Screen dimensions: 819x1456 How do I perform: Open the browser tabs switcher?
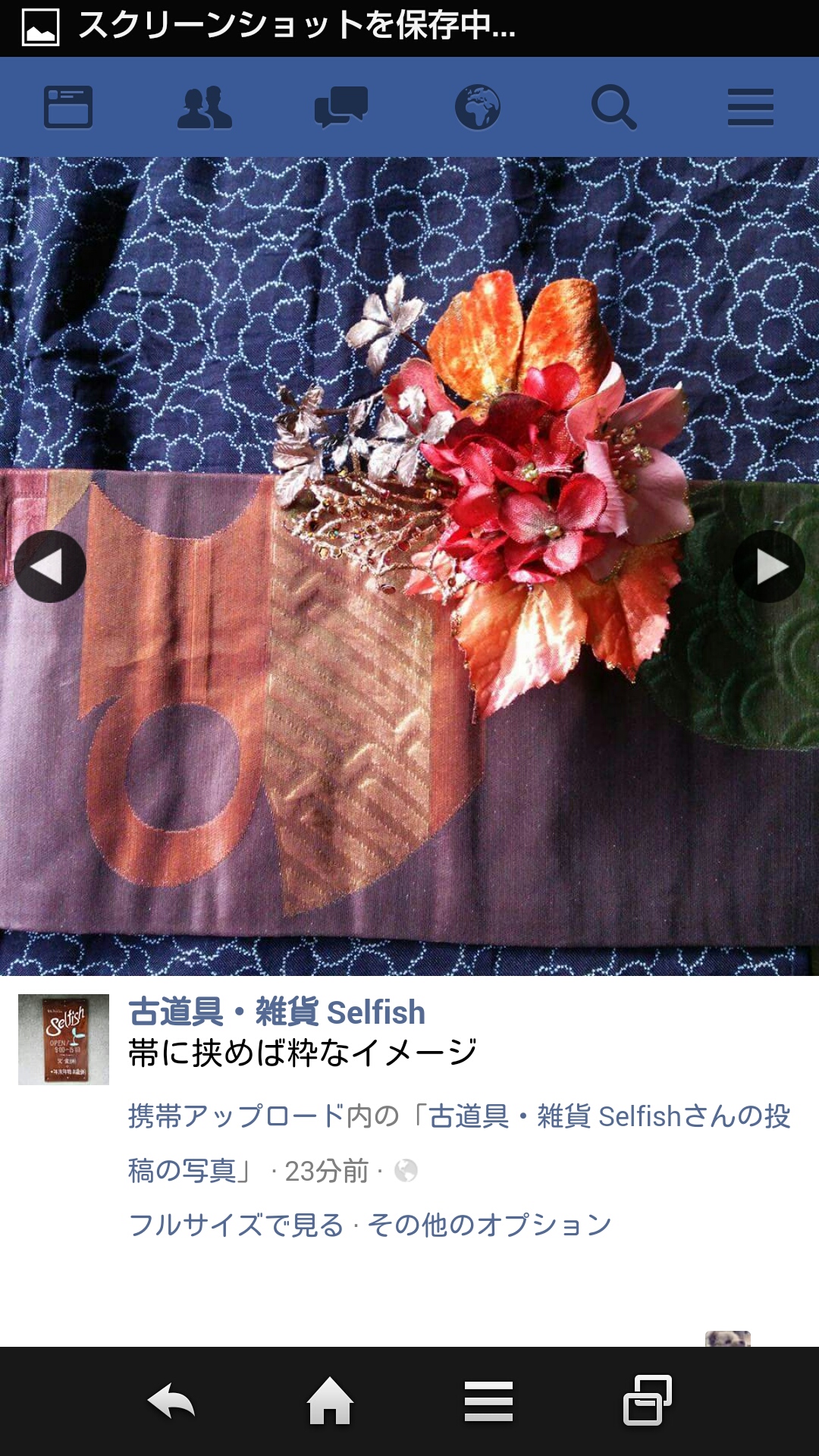point(648,1401)
